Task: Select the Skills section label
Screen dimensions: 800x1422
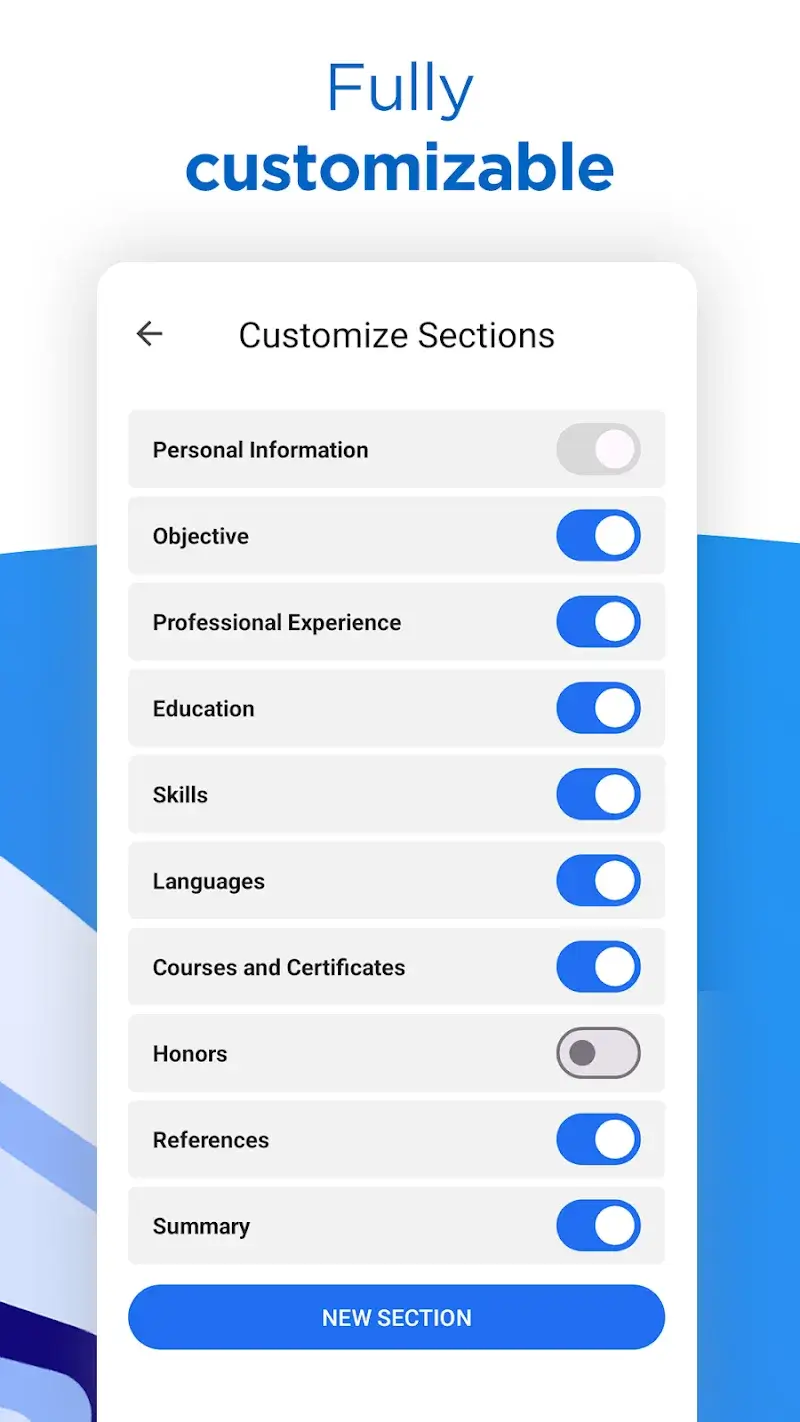Action: [180, 794]
